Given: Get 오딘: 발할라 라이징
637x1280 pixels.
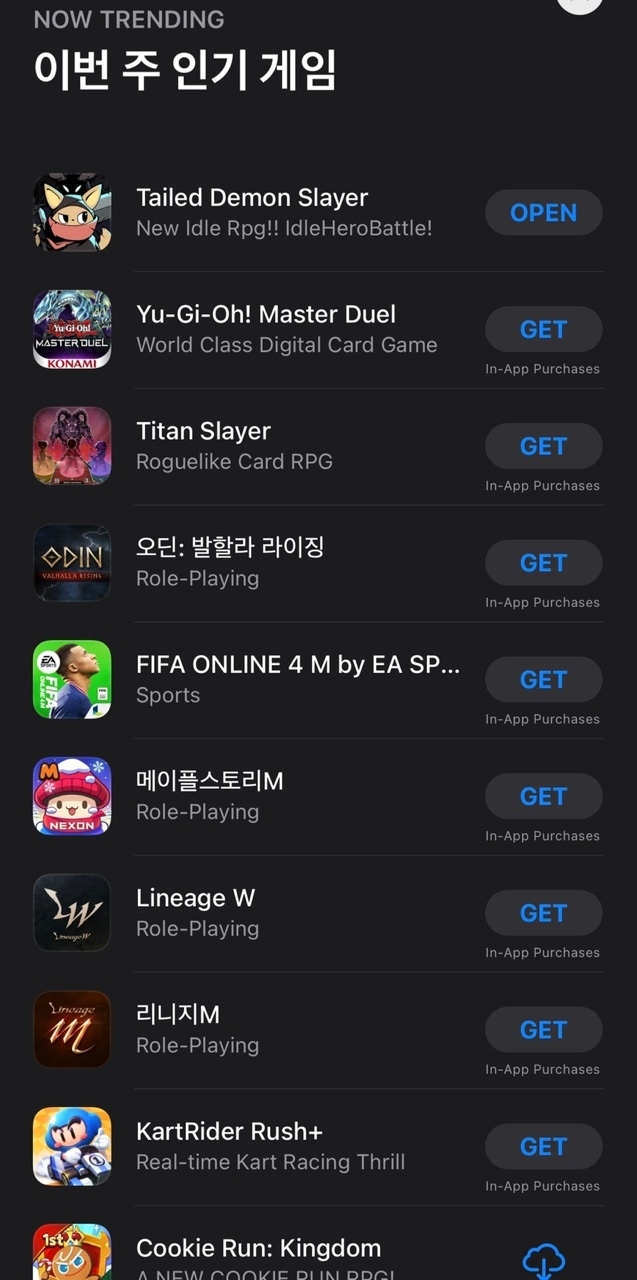Looking at the screenshot, I should coord(543,563).
